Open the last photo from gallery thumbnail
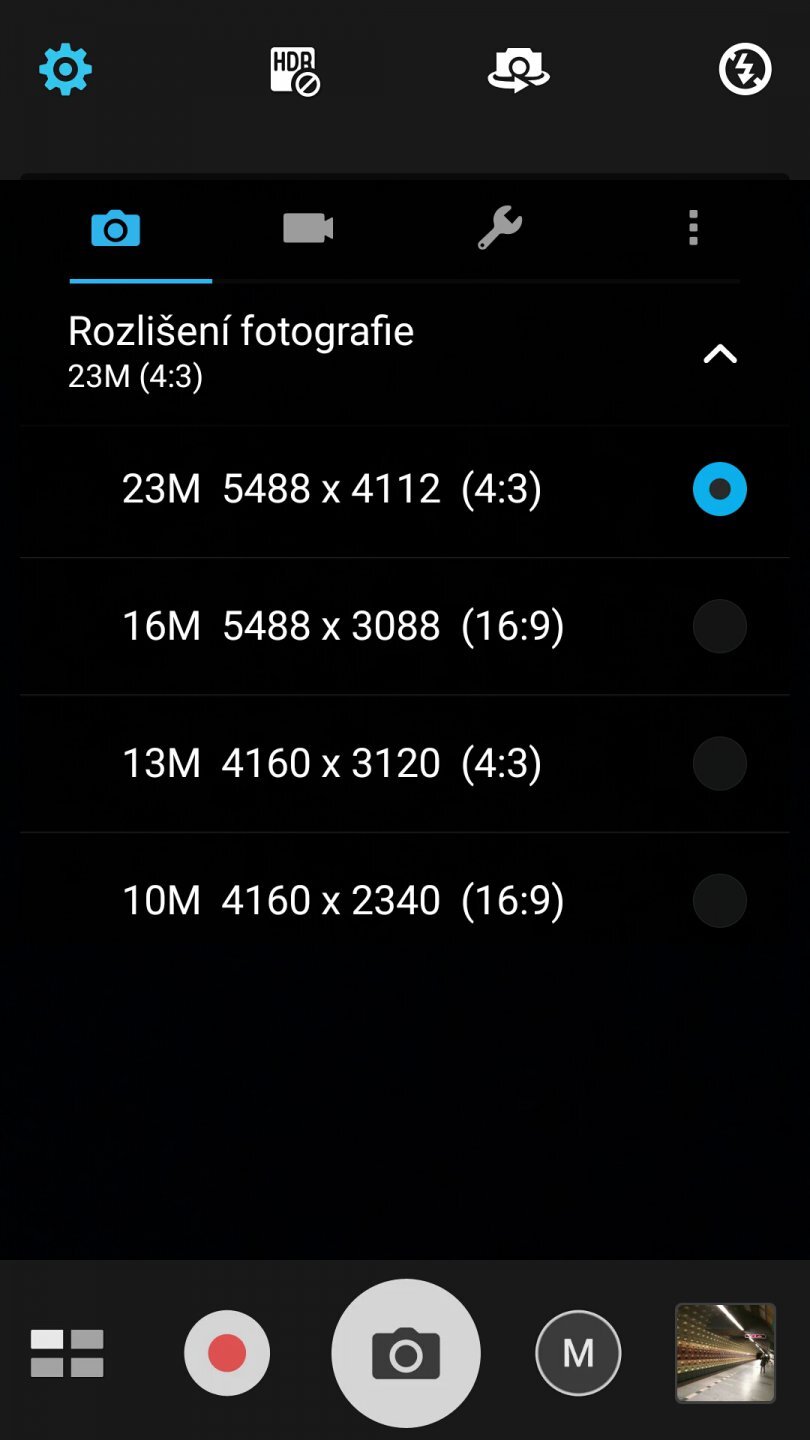The image size is (810, 1440). (x=724, y=1352)
